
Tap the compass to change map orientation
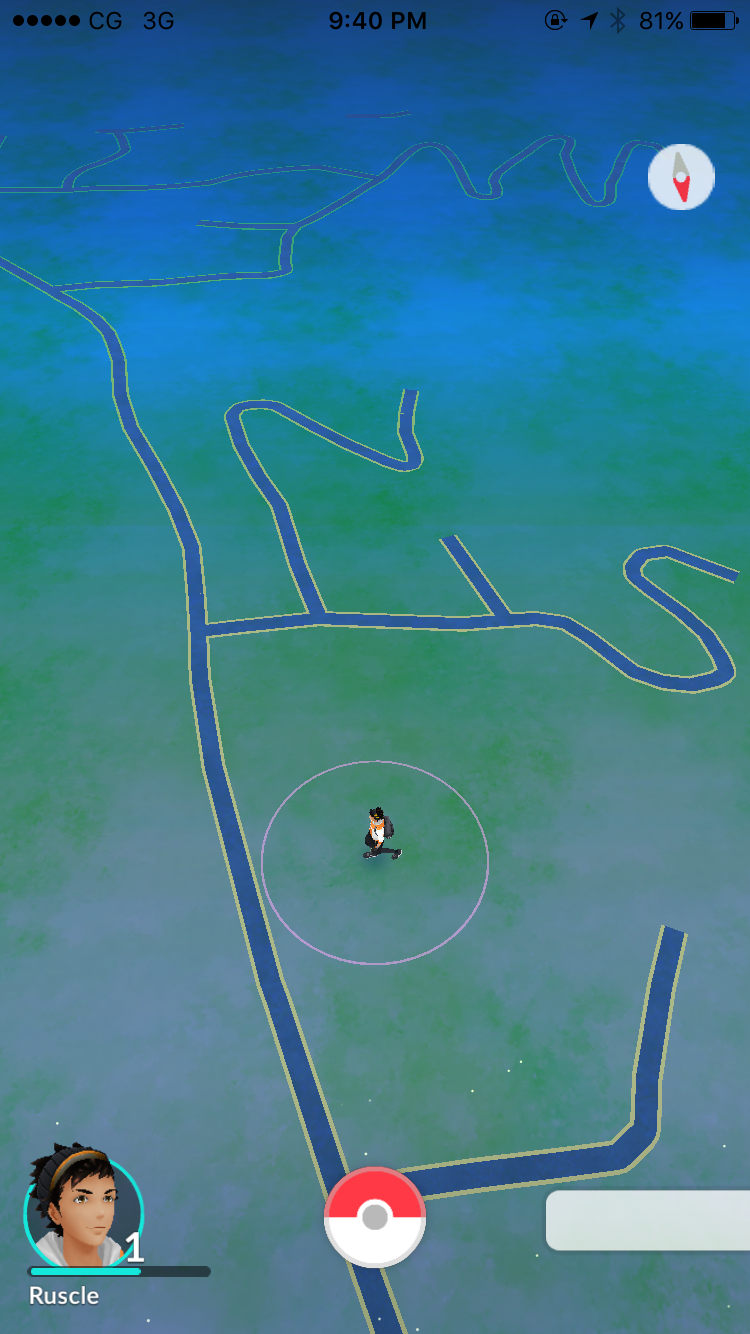tap(681, 178)
